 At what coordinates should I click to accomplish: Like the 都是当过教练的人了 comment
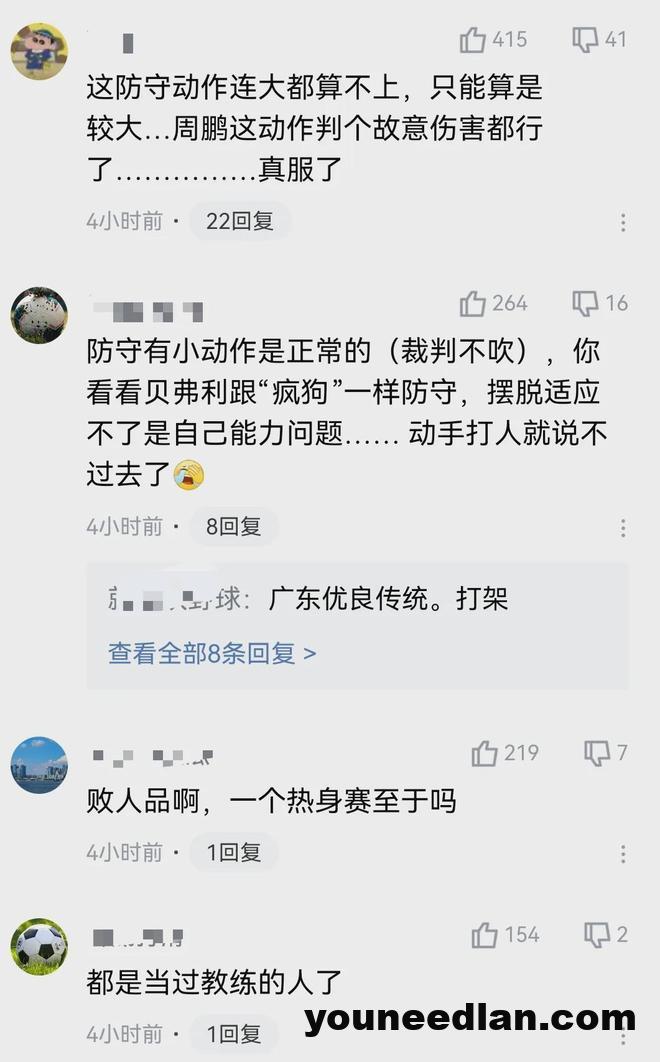485,935
